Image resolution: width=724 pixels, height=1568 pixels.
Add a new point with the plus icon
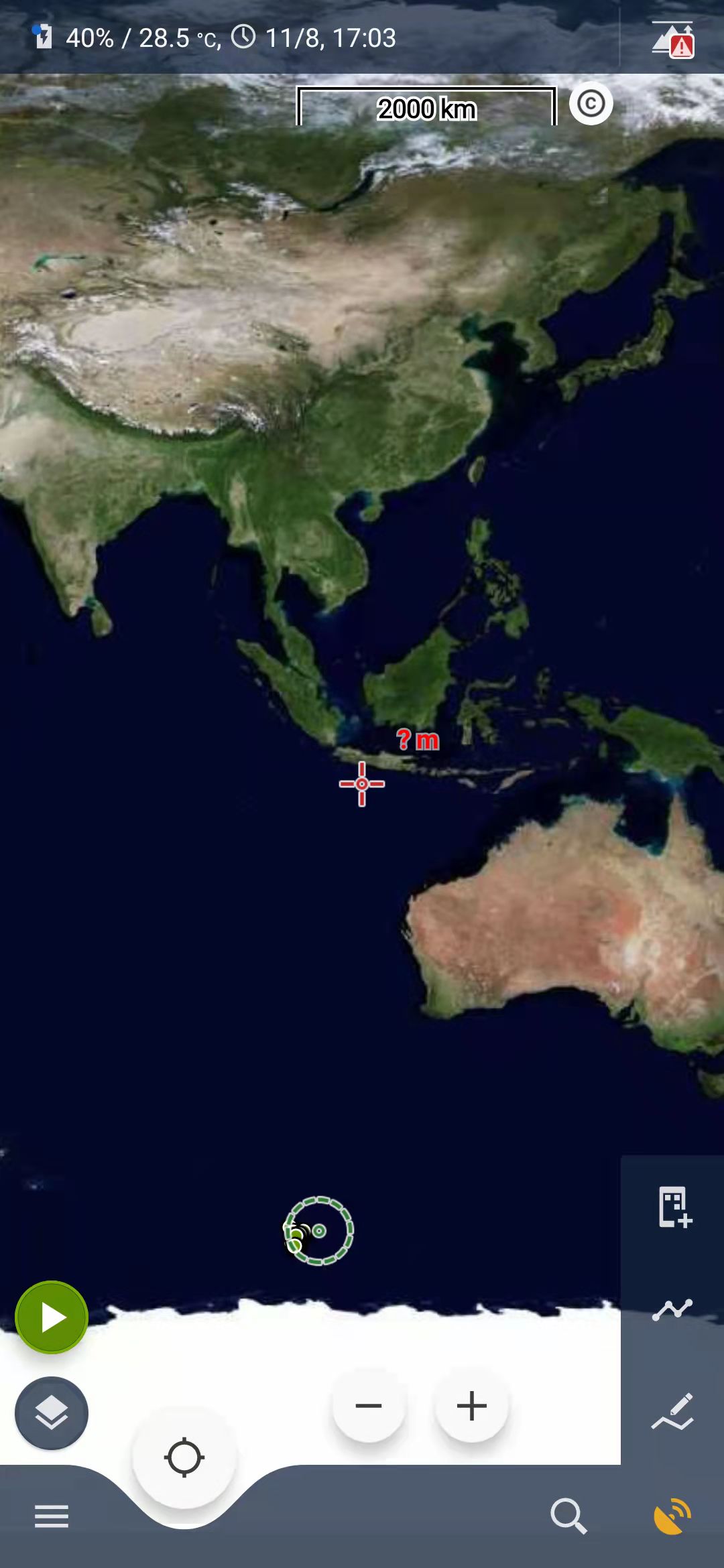[673, 1207]
